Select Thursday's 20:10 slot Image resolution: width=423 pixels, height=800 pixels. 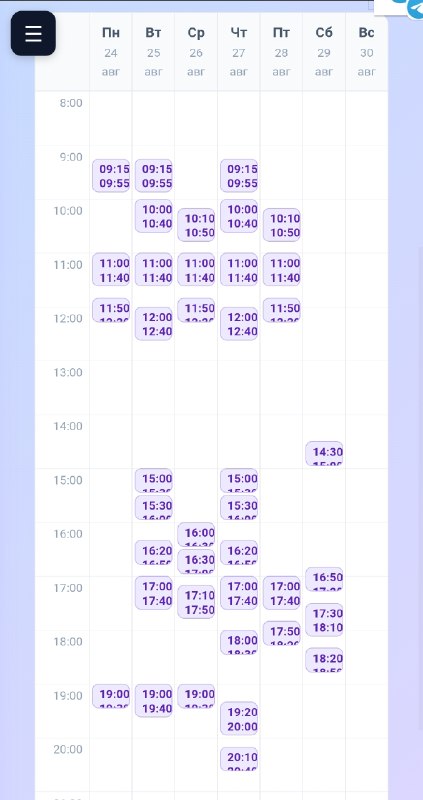239,759
